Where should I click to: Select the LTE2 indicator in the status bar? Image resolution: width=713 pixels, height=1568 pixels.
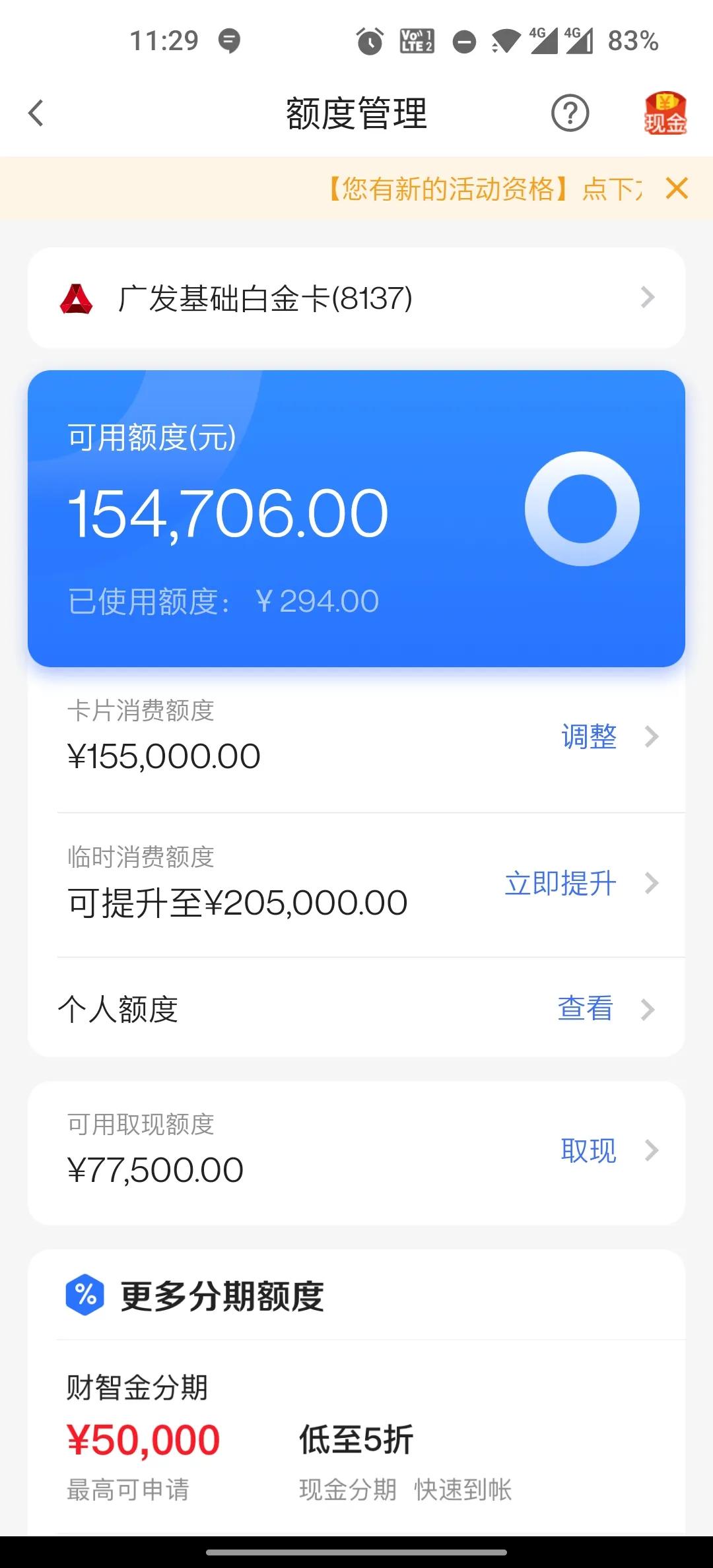[x=415, y=41]
